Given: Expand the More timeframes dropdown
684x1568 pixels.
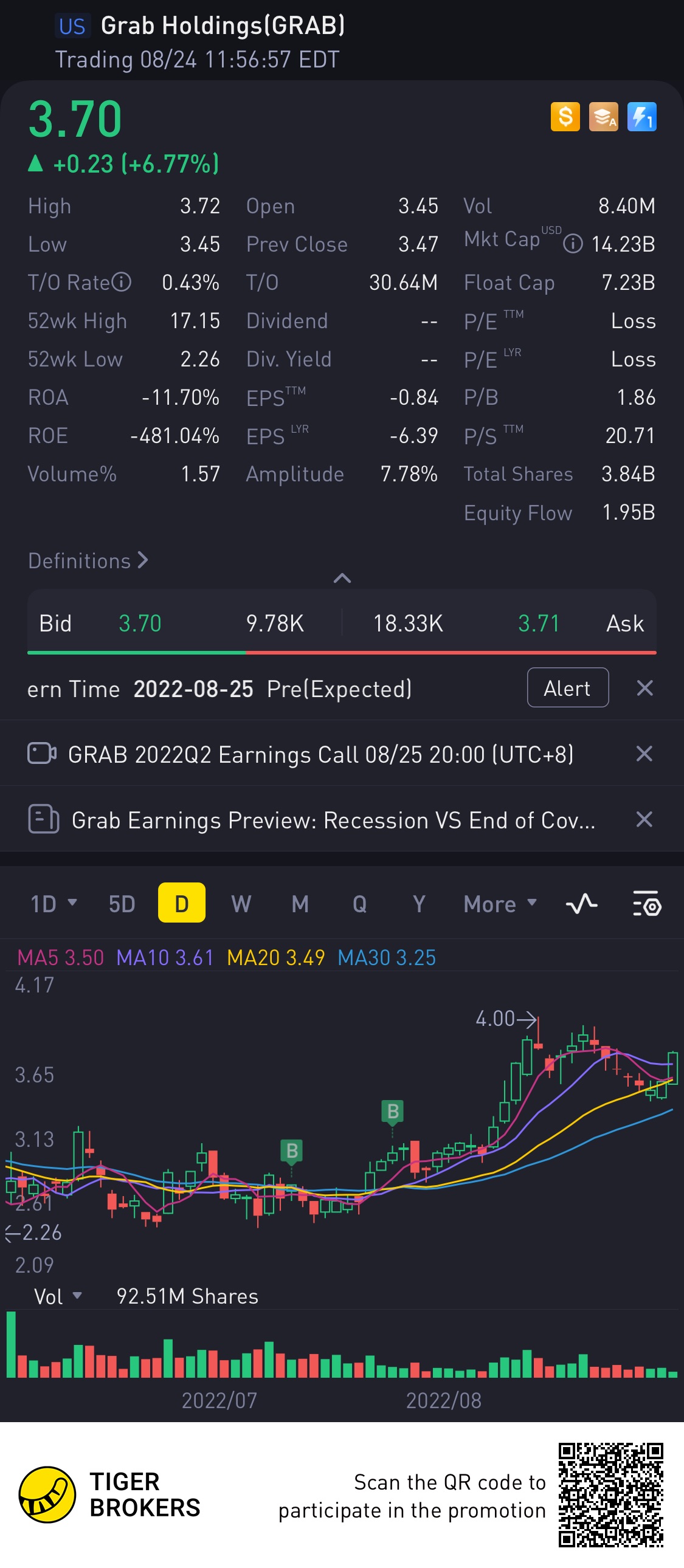Looking at the screenshot, I should (500, 904).
